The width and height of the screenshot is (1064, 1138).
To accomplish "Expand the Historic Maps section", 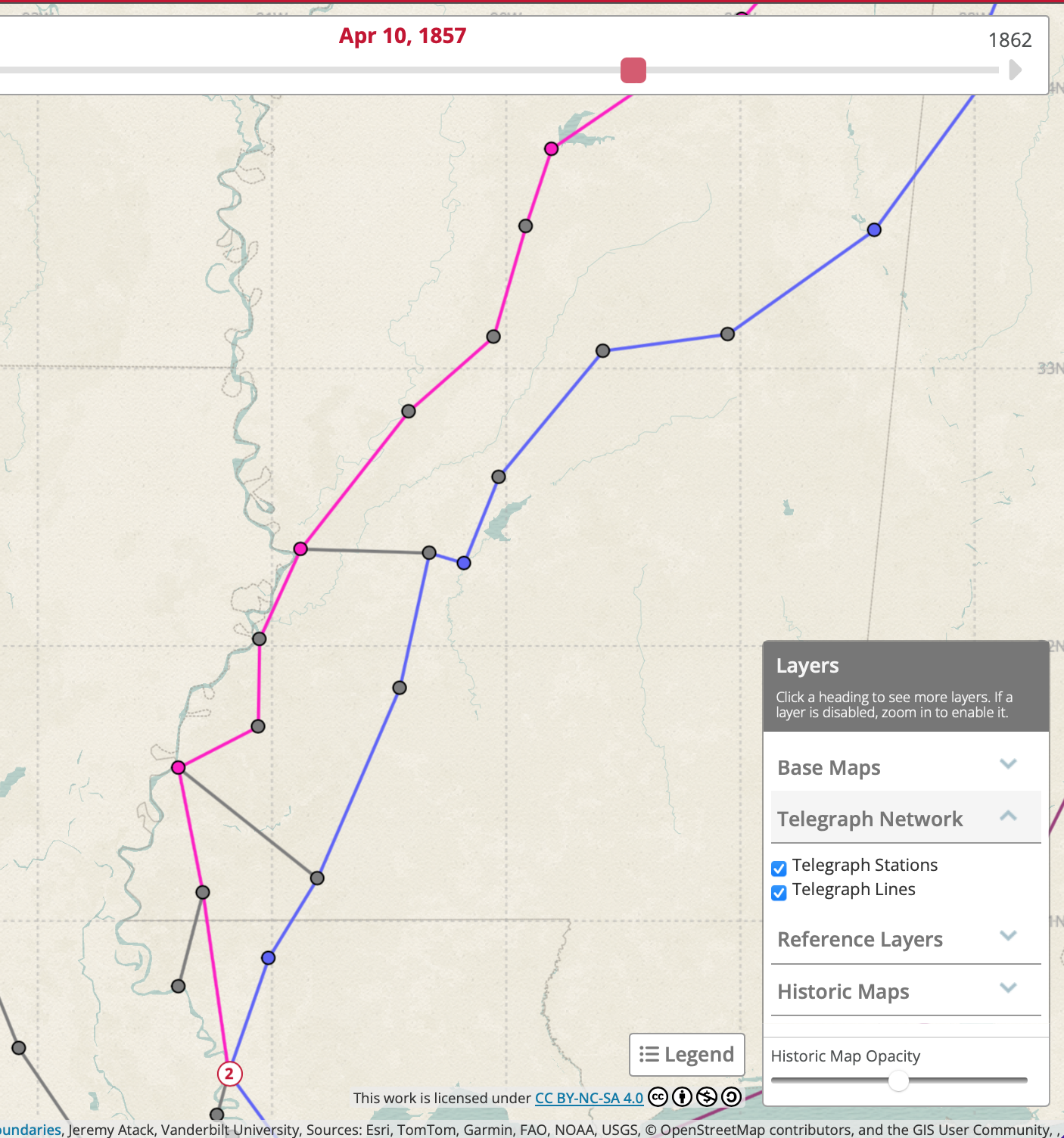I will 906,991.
